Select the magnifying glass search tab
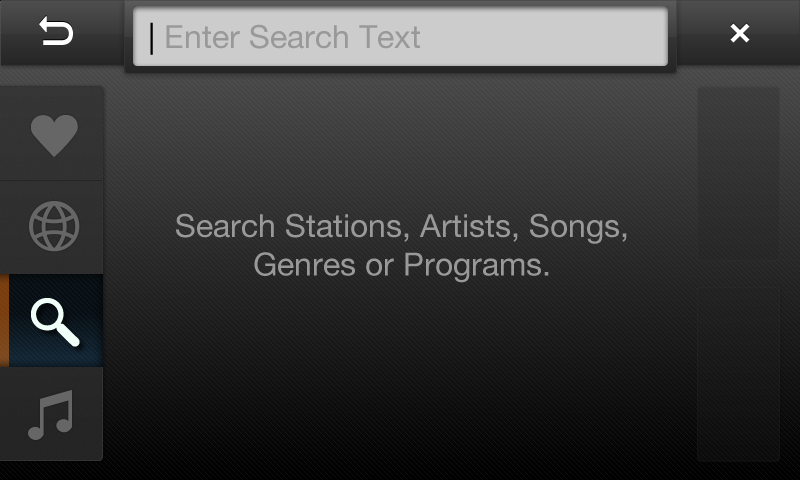800x480 pixels. pyautogui.click(x=55, y=321)
